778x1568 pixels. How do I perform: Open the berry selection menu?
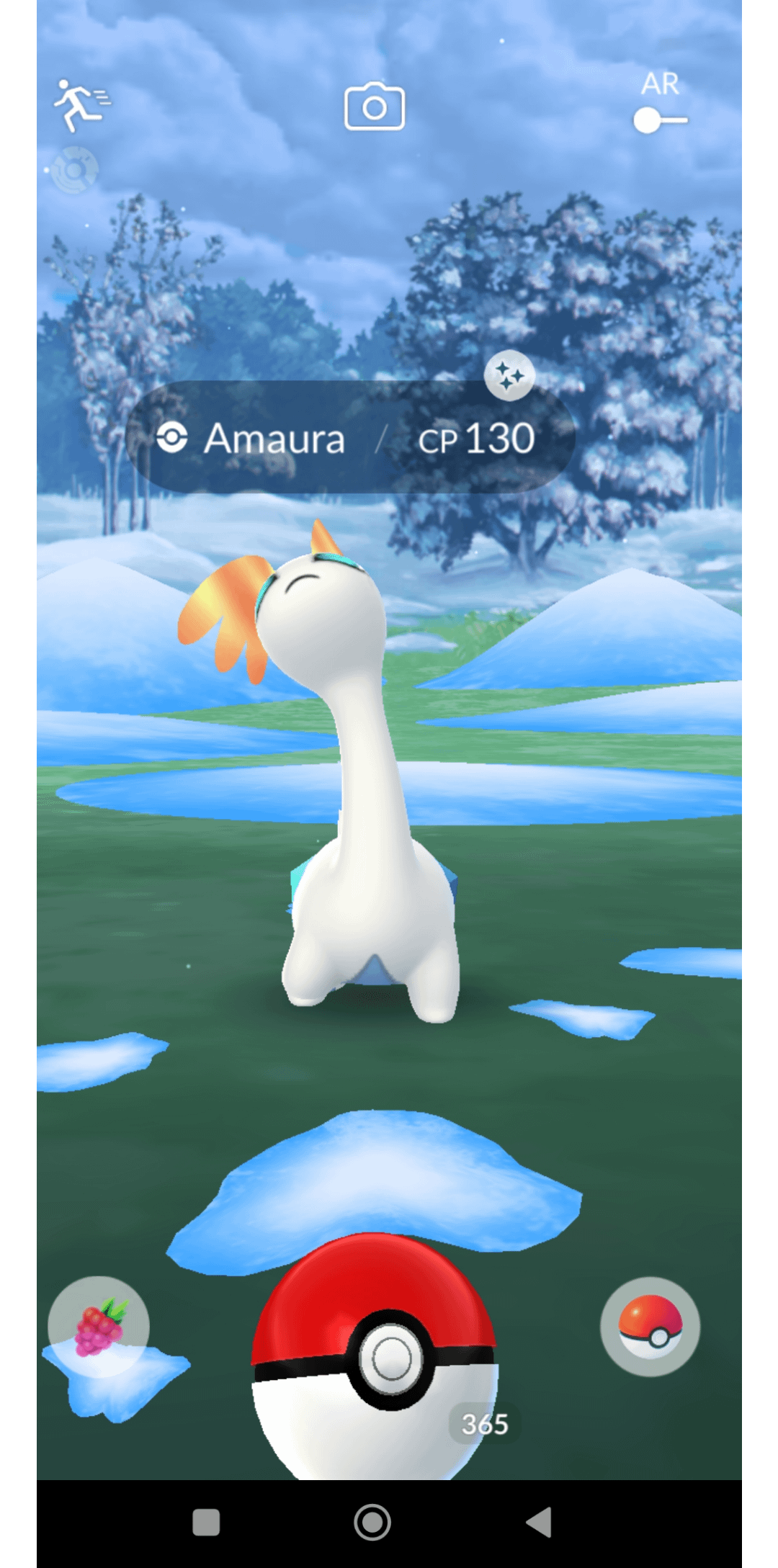99,1327
